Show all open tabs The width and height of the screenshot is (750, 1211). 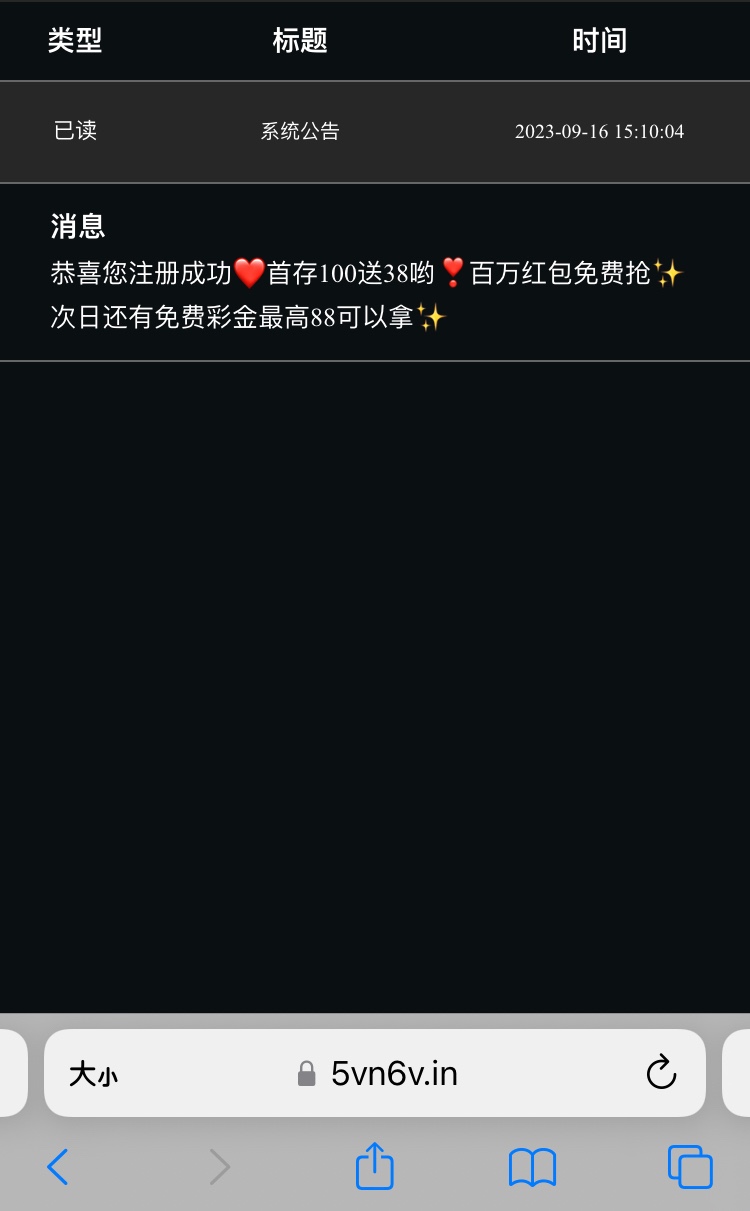click(690, 1166)
